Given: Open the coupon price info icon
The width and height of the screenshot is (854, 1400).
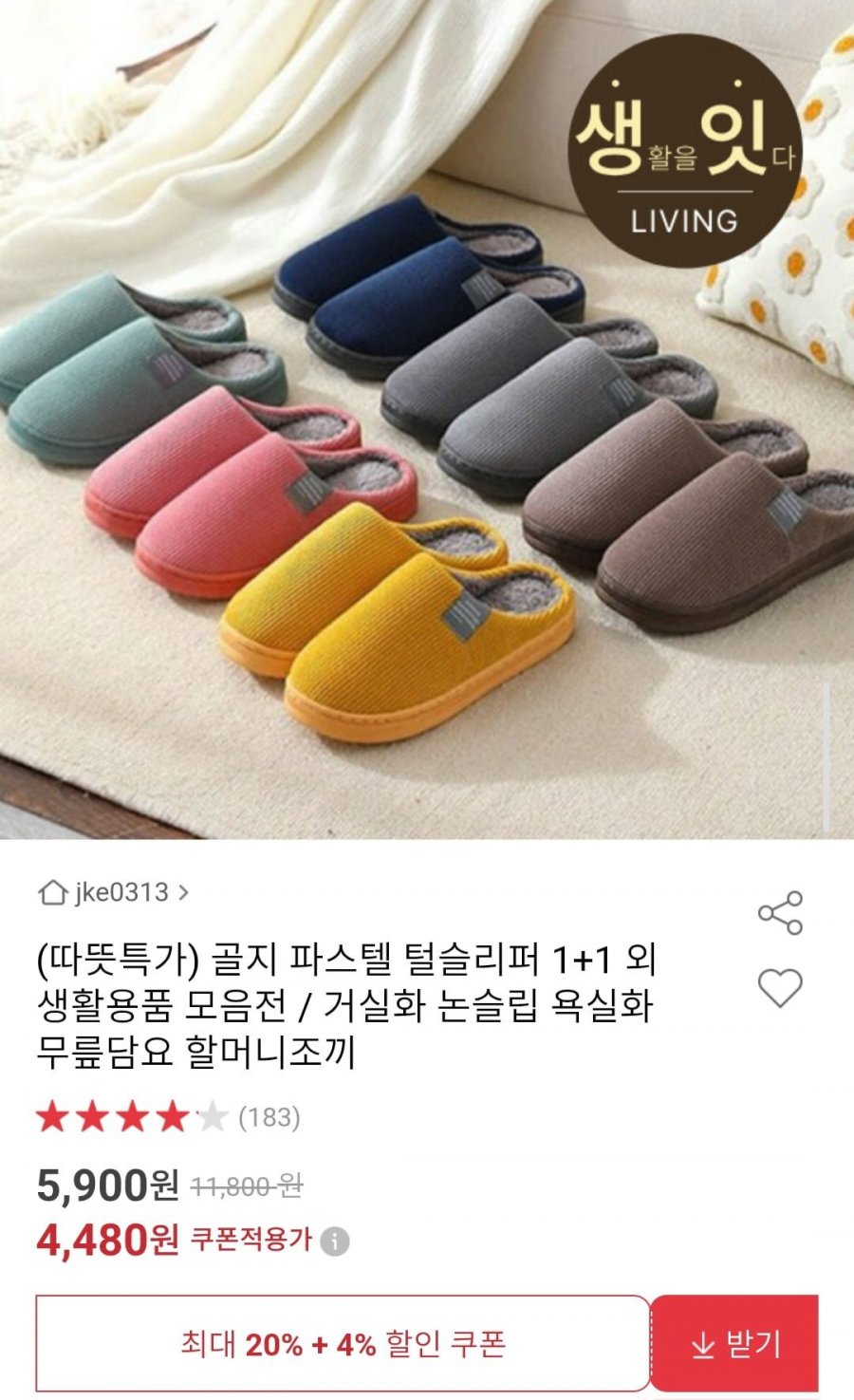Looking at the screenshot, I should [335, 1241].
